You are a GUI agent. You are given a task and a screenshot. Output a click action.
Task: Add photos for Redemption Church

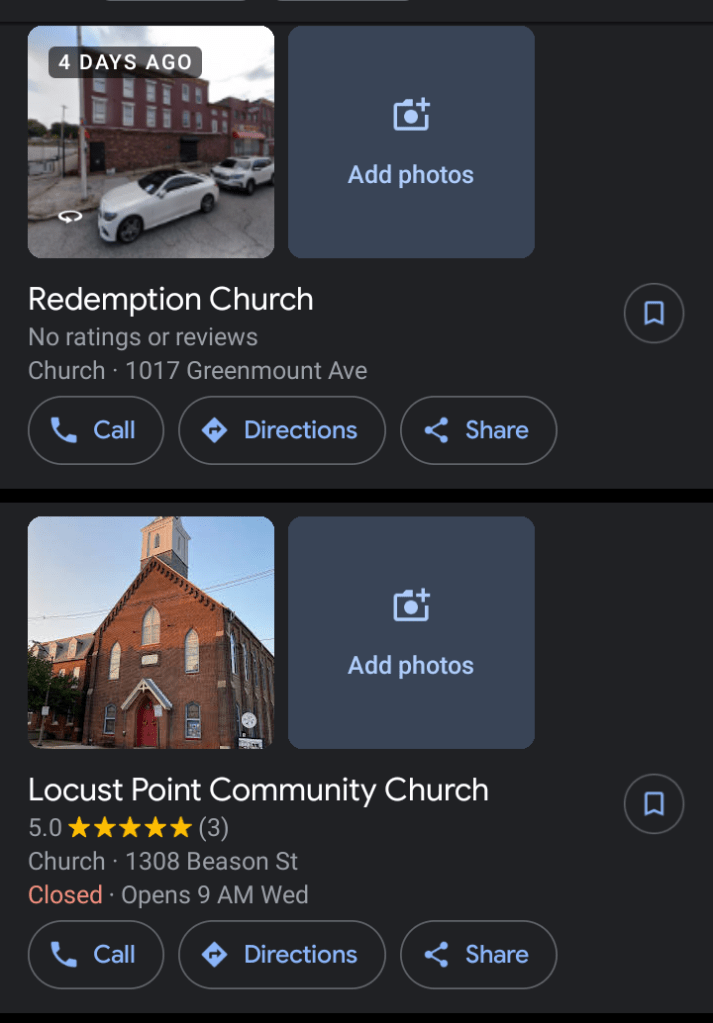[411, 142]
